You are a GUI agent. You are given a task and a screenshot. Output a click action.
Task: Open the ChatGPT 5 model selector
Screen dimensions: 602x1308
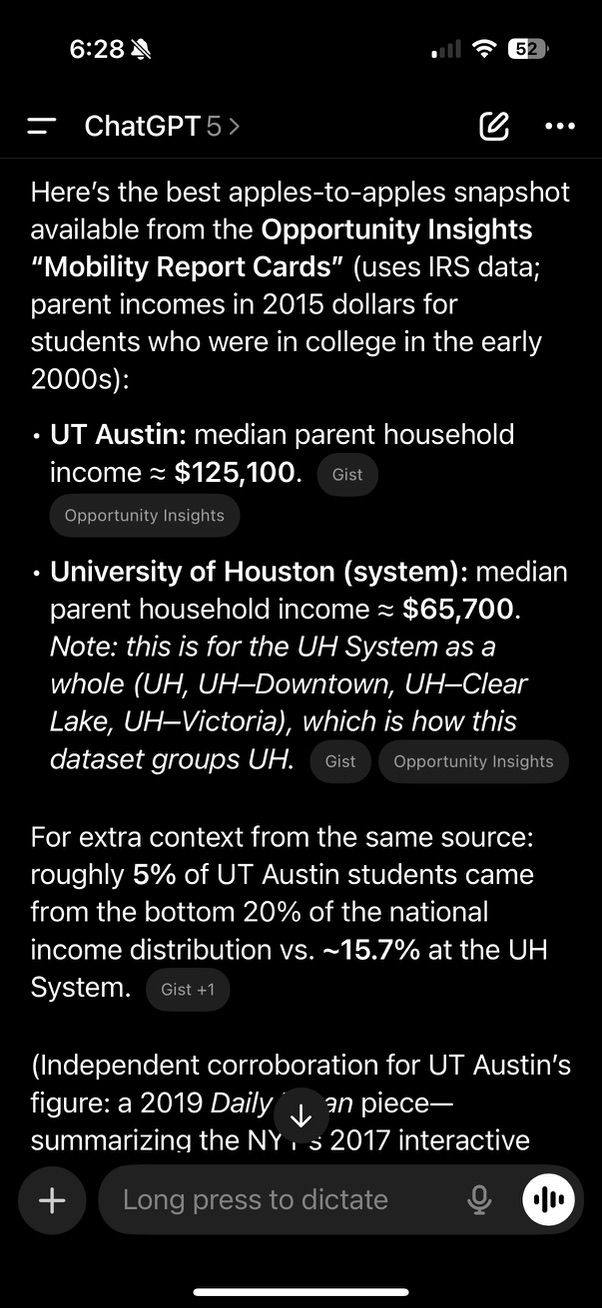(x=162, y=126)
